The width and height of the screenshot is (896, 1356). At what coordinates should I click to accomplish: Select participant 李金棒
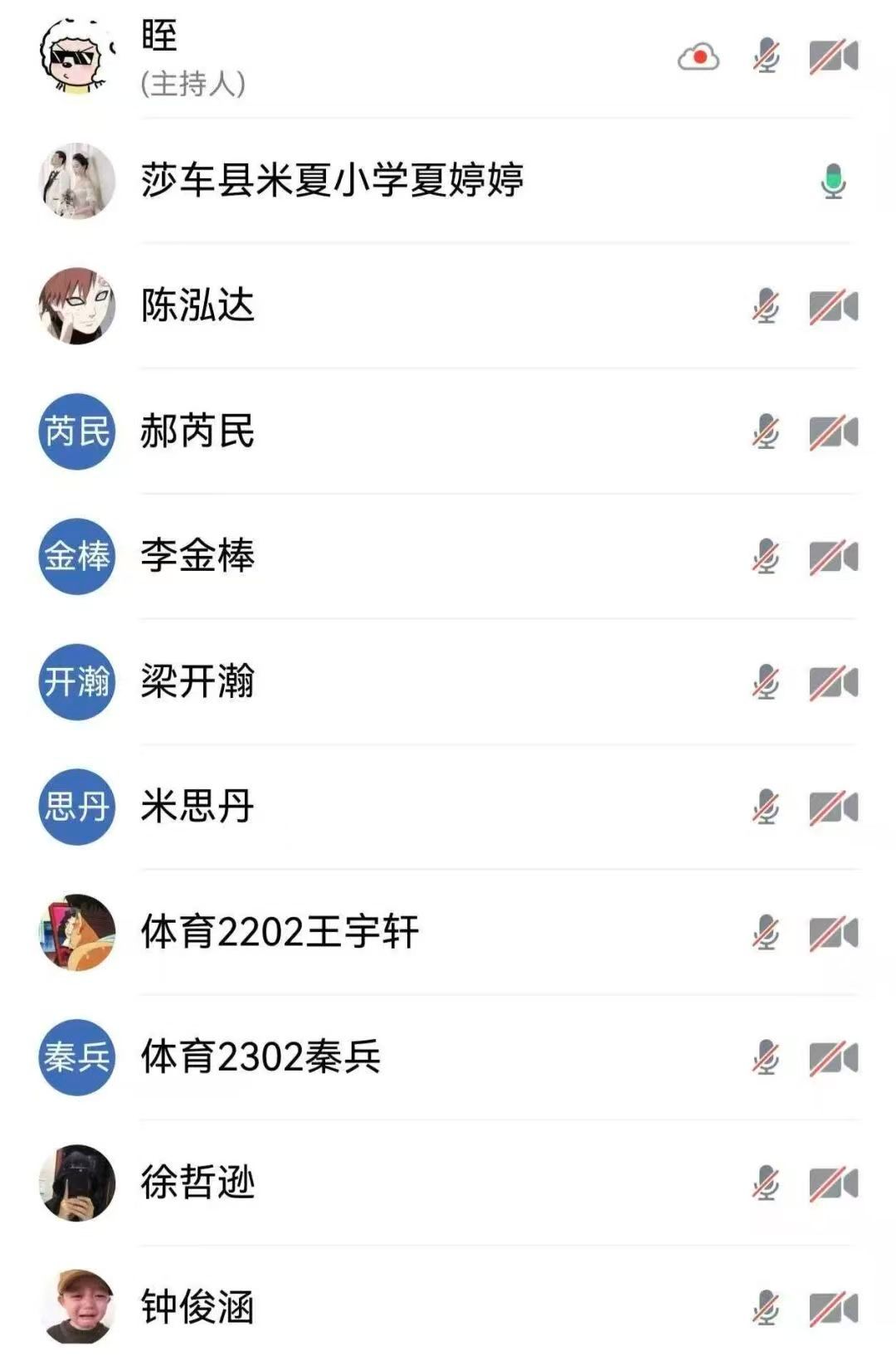click(x=197, y=556)
